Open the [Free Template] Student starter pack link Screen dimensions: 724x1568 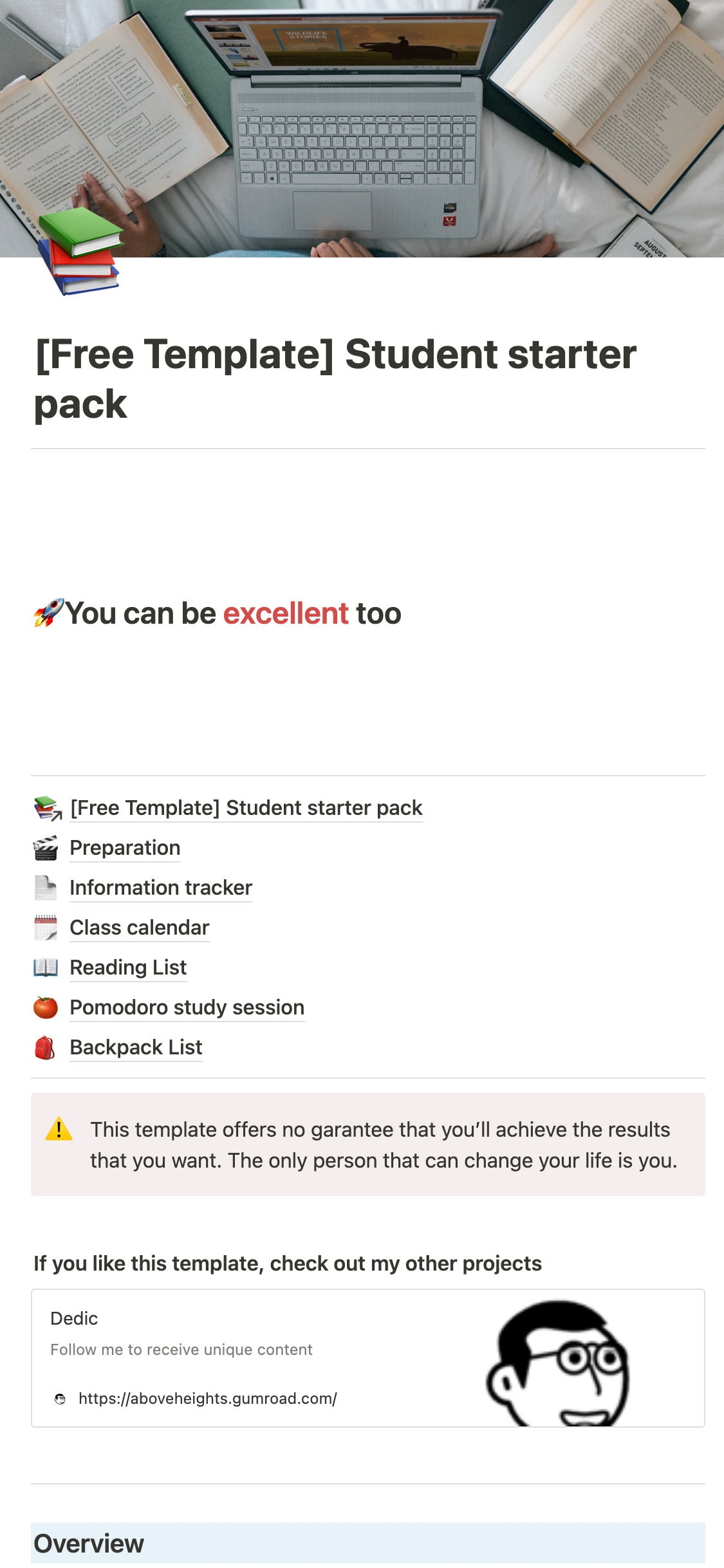click(x=246, y=808)
